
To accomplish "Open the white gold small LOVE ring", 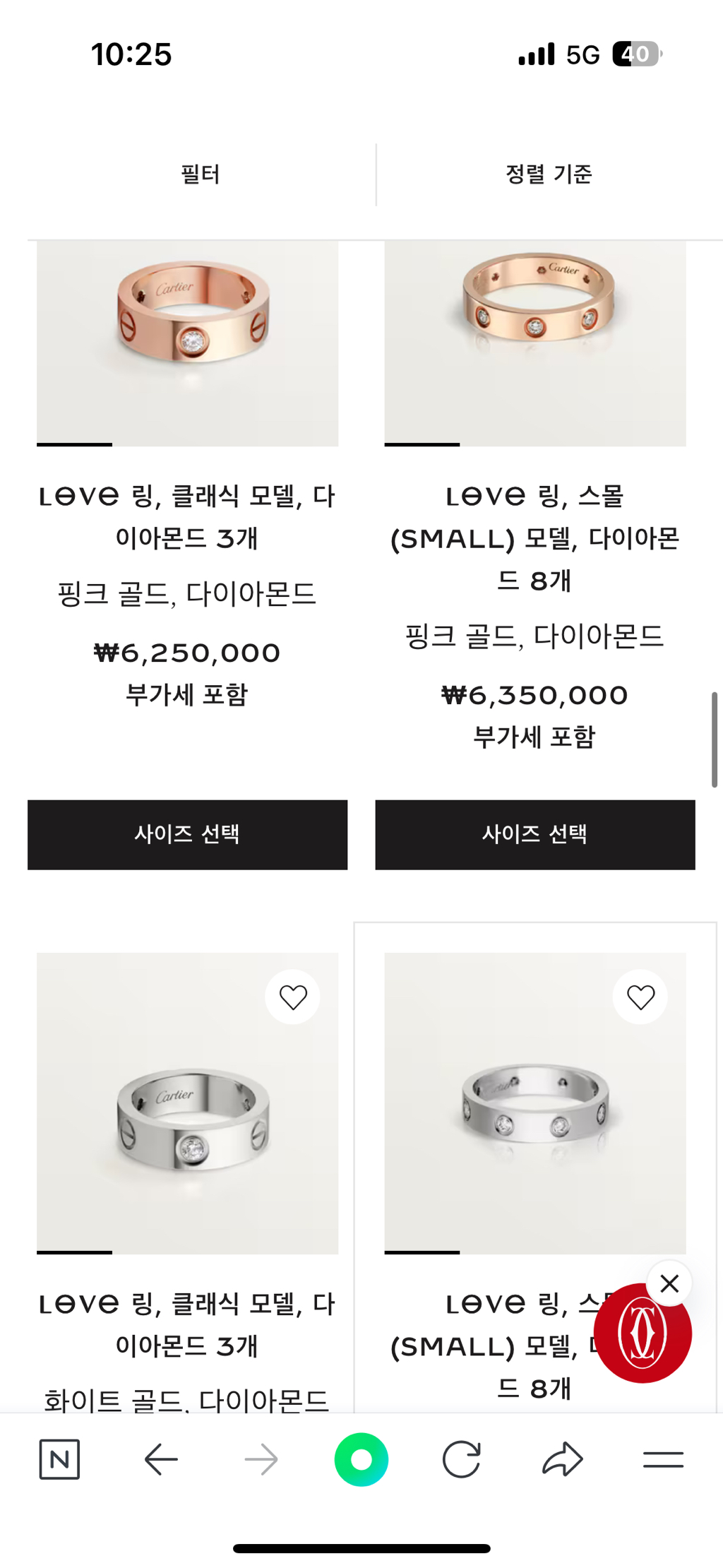I will (x=522, y=1116).
